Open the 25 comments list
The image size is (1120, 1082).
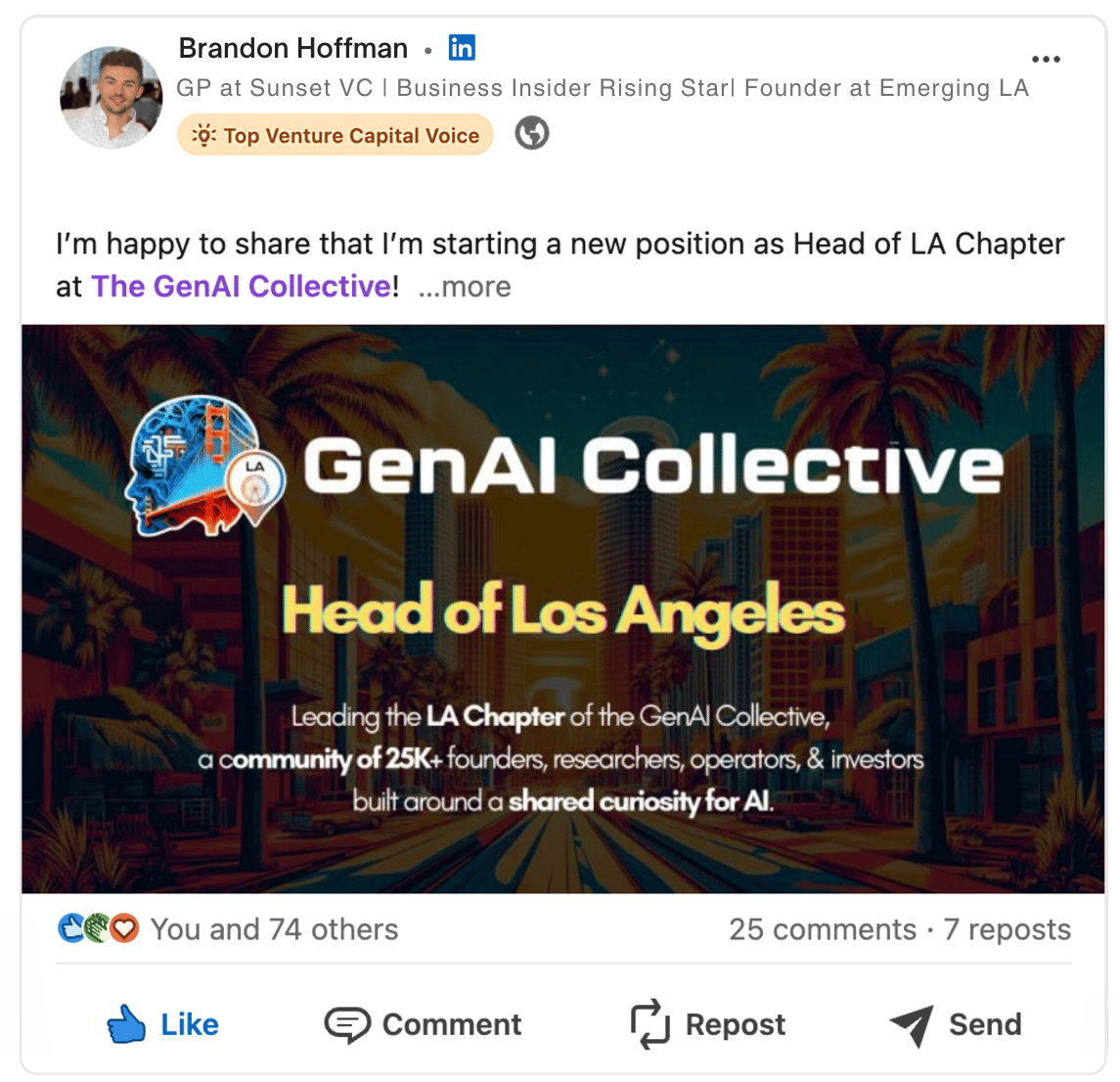(x=822, y=929)
